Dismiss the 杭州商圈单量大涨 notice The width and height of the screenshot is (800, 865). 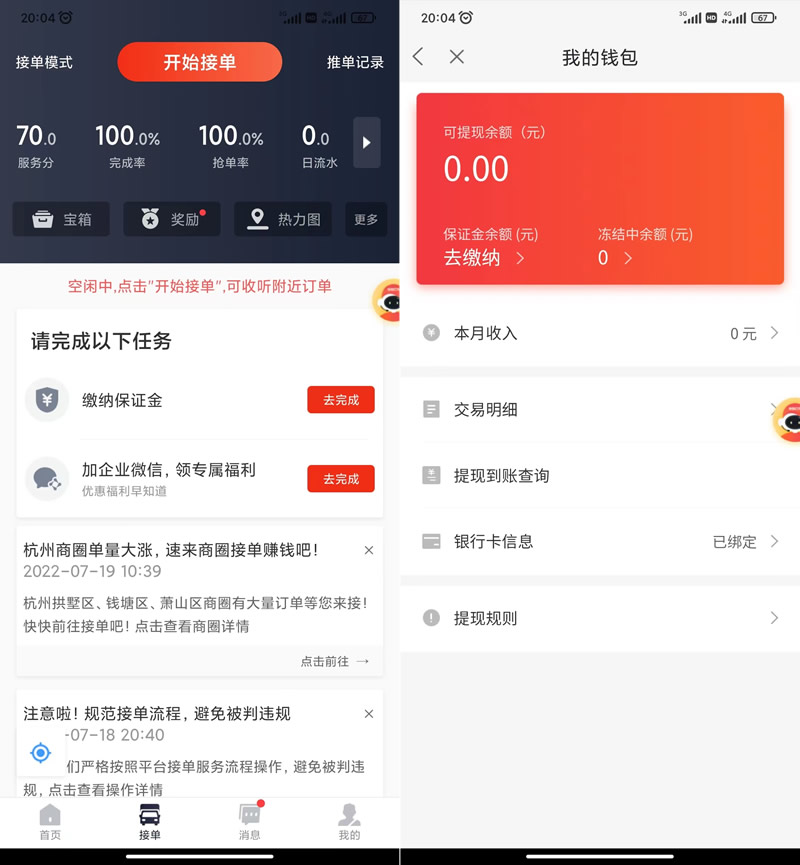coord(369,550)
